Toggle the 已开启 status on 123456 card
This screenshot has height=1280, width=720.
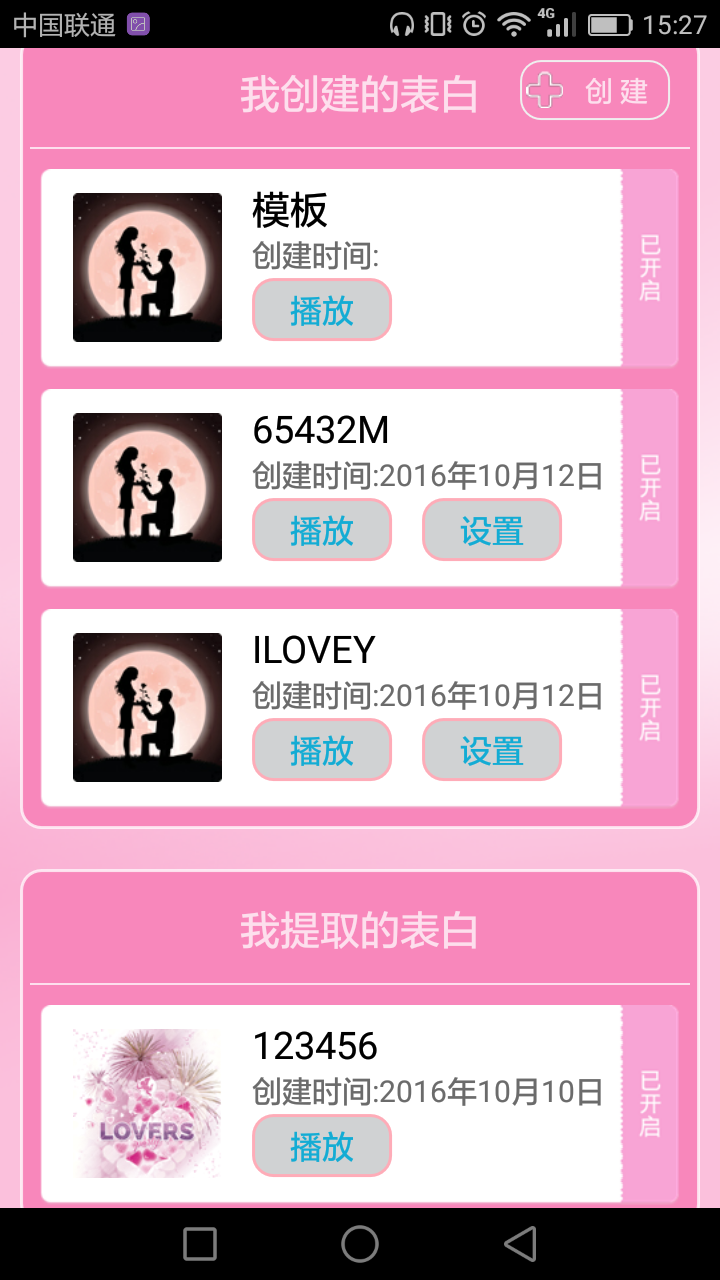coord(650,1104)
